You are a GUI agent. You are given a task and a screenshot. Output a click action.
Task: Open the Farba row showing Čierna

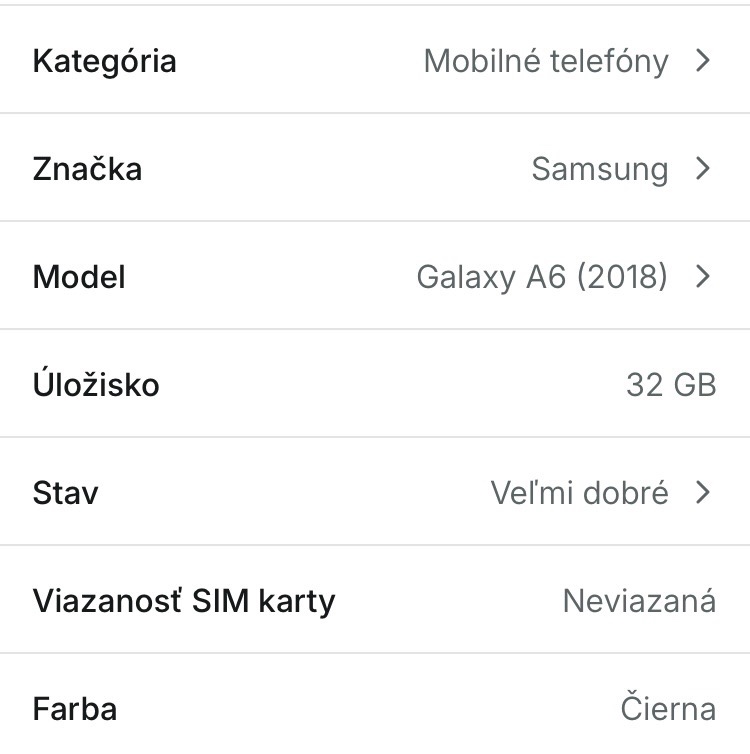click(375, 708)
